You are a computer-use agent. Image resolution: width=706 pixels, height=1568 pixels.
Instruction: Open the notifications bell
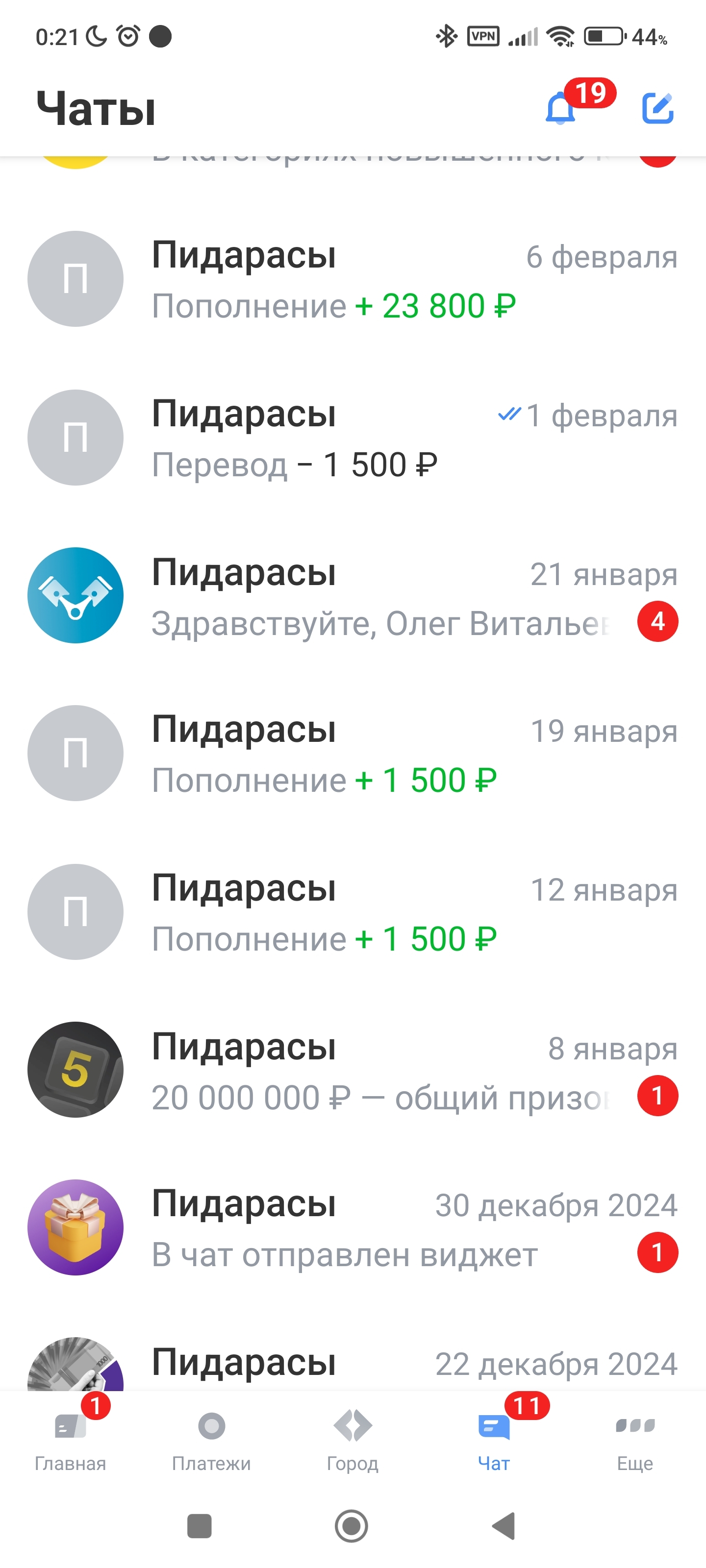point(560,109)
